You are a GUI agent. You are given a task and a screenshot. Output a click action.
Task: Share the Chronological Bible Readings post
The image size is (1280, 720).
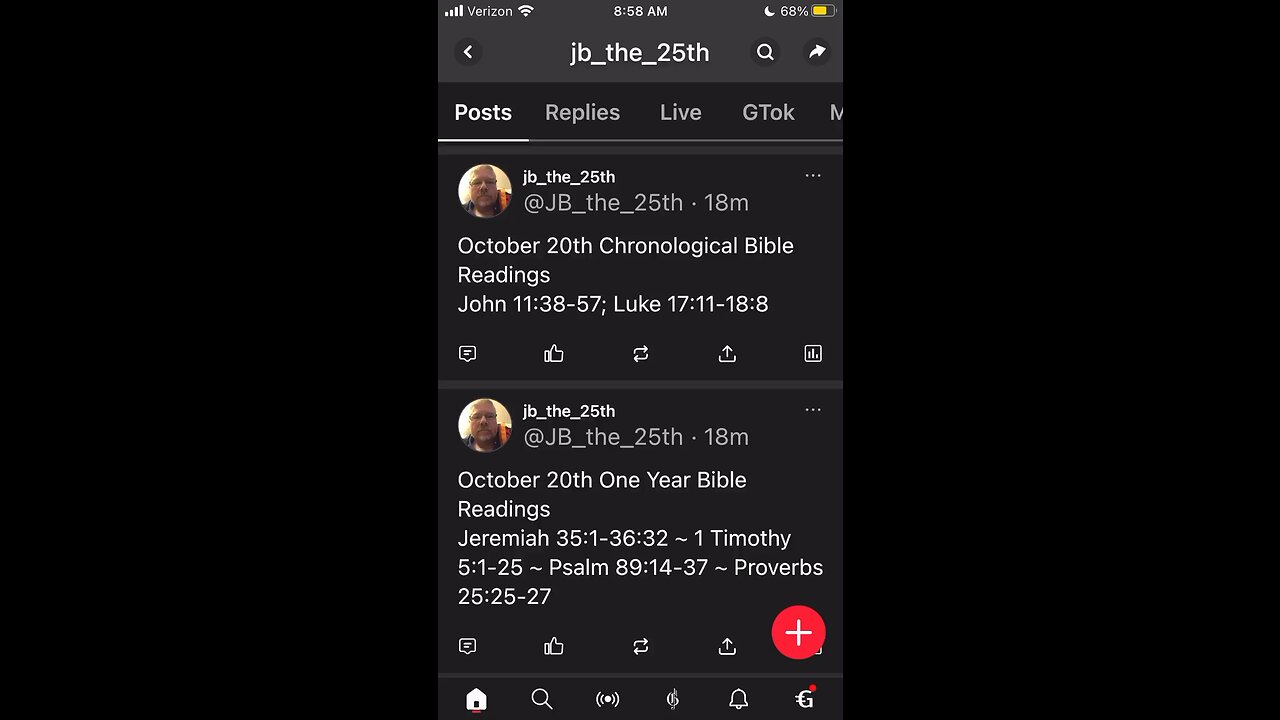[727, 354]
